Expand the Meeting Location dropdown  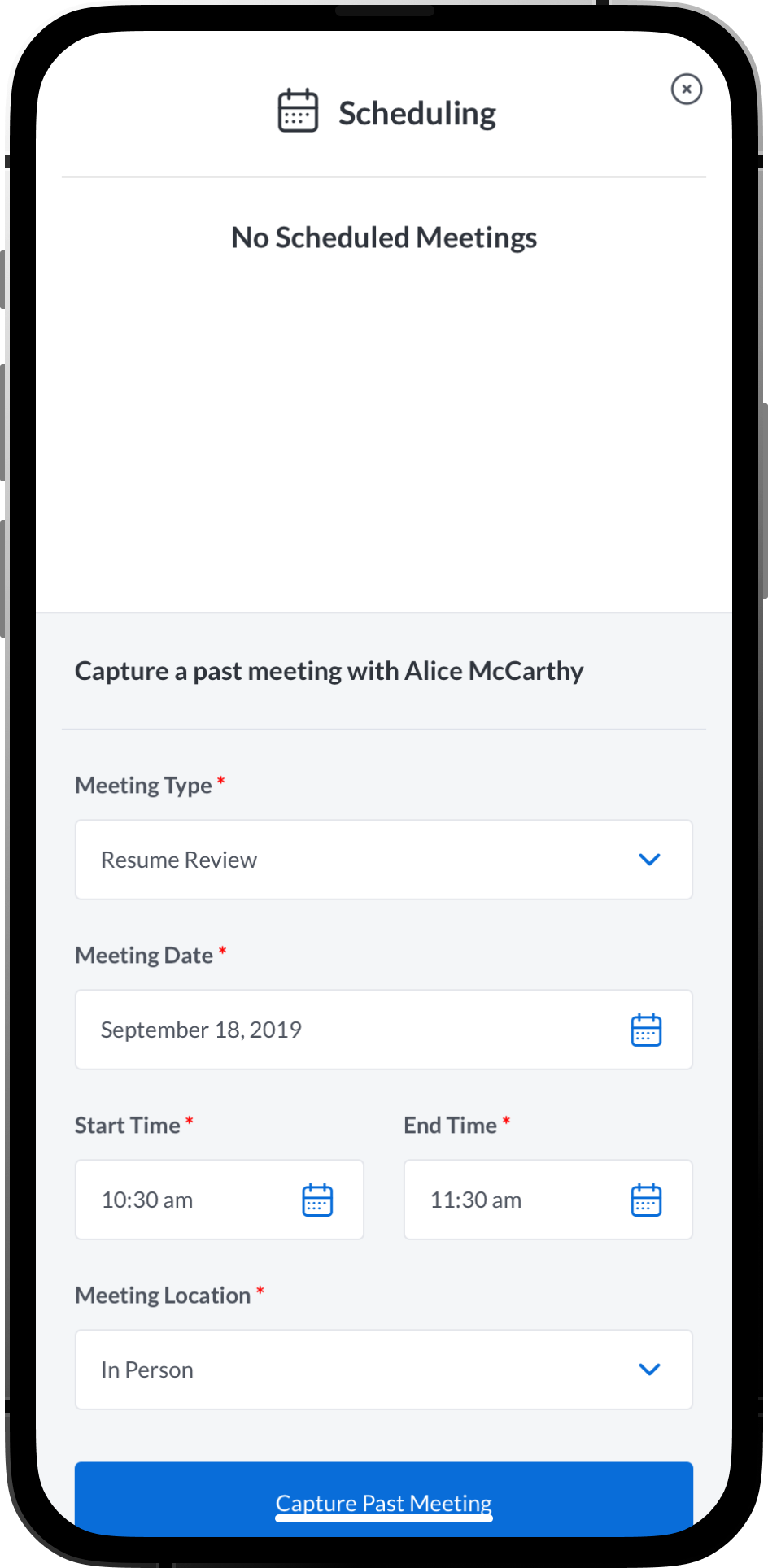click(383, 1370)
